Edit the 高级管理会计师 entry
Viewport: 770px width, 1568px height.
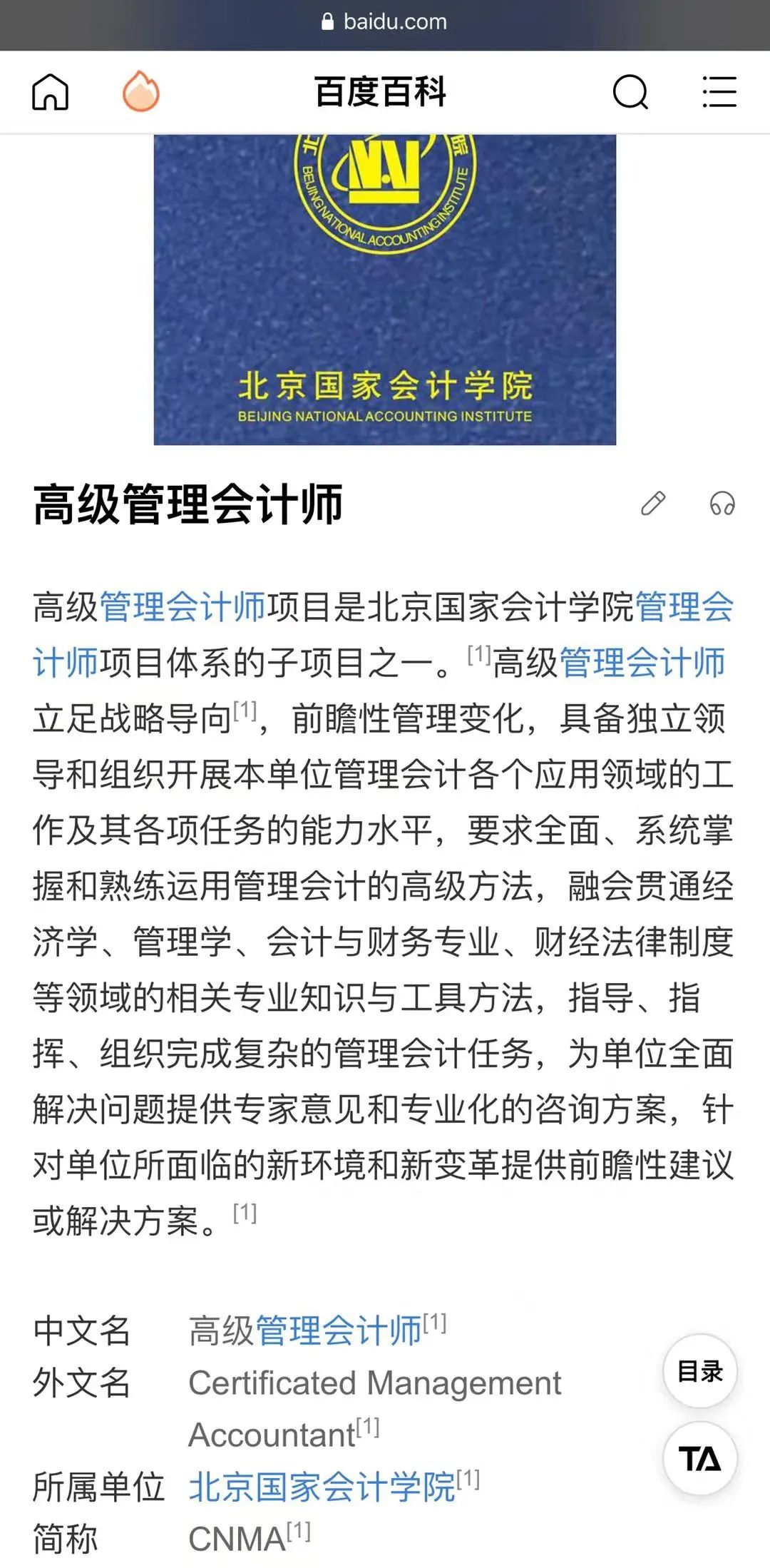point(652,504)
